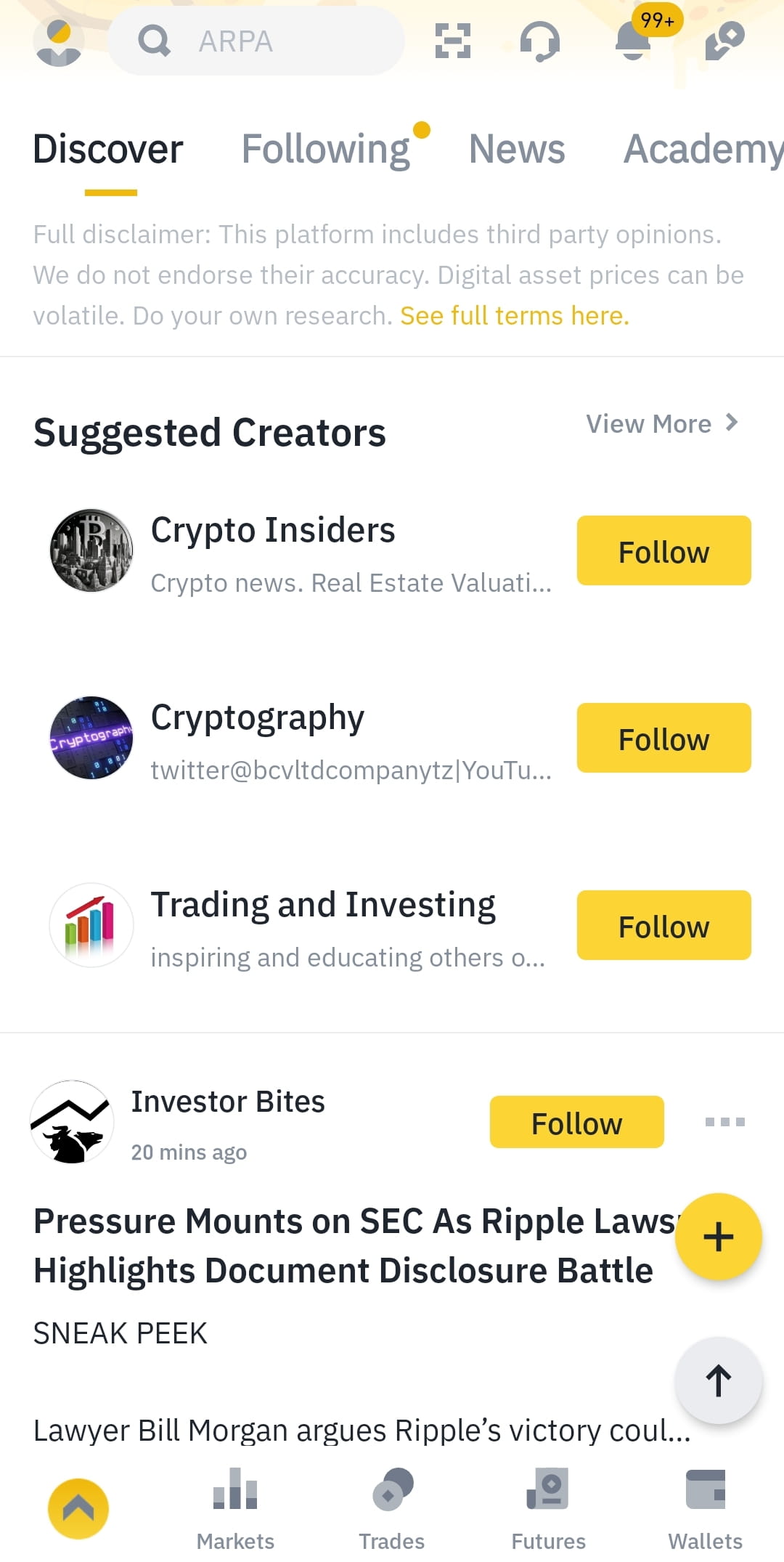Create a new post with plus button
Image resolution: width=784 pixels, height=1562 pixels.
[718, 1237]
